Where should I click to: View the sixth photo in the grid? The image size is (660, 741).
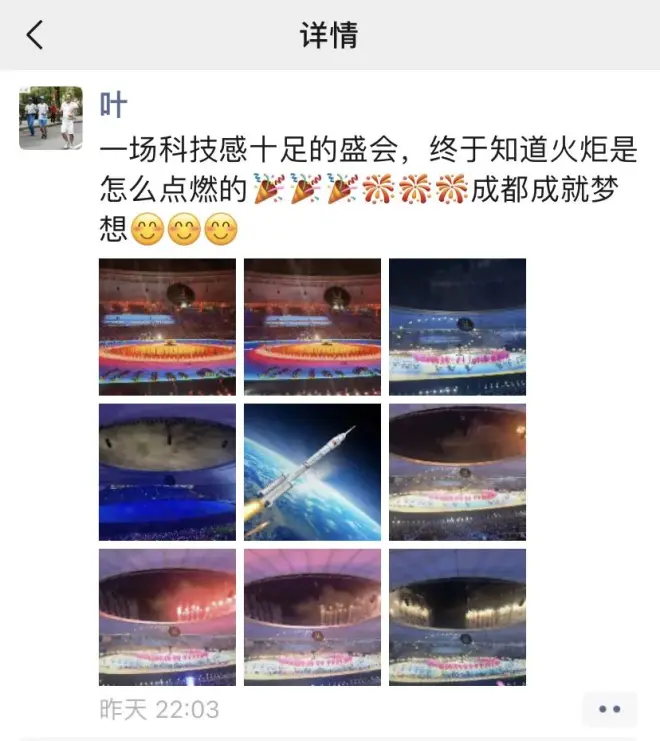pyautogui.click(x=457, y=472)
